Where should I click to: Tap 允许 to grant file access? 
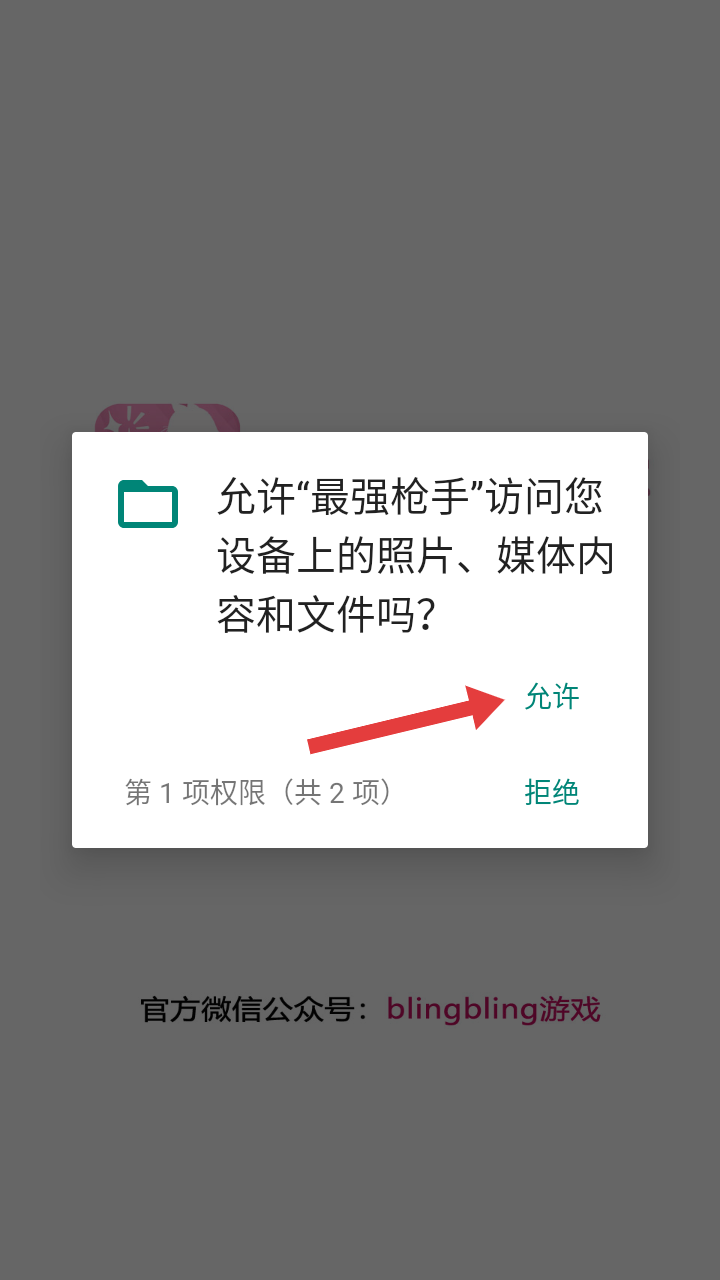(x=552, y=697)
